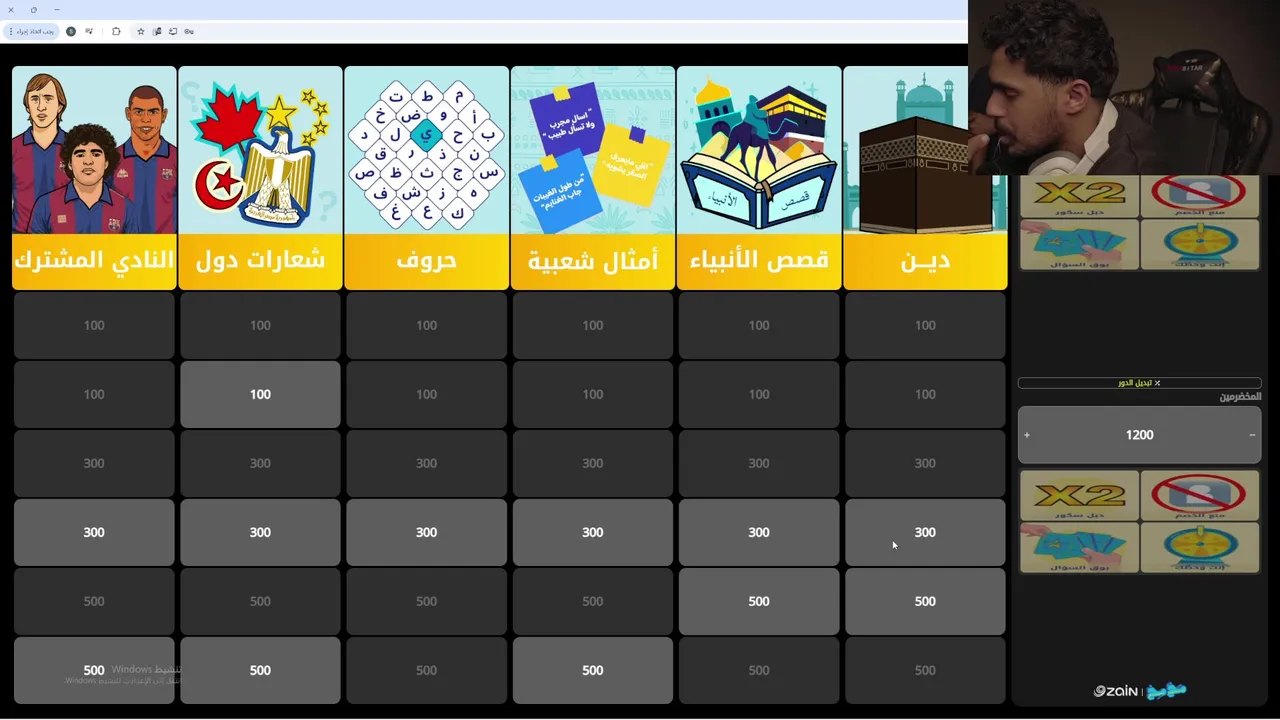Screen dimensions: 1280x720
Task: Open the 500-point question under قصص الأنبياء
Action: coord(759,601)
